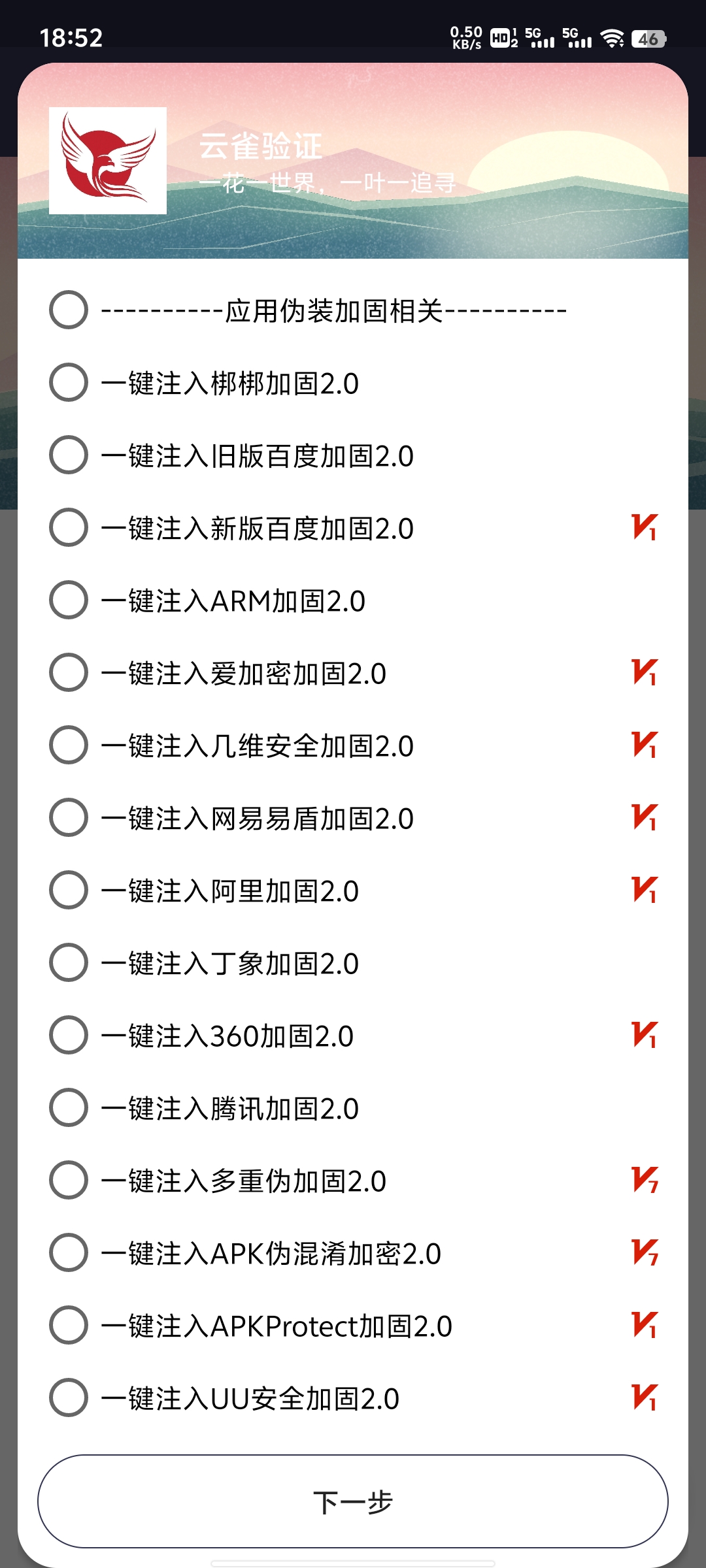This screenshot has width=706, height=1568.
Task: Pick 一键注入阿里加固2.0 option
Action: (x=69, y=890)
